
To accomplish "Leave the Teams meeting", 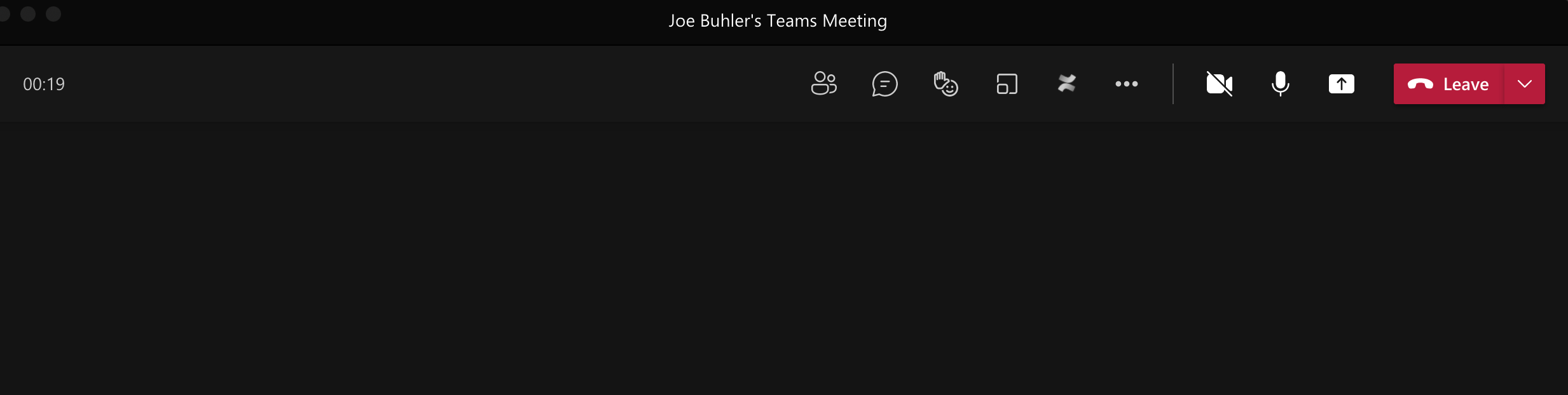I will pyautogui.click(x=1448, y=84).
